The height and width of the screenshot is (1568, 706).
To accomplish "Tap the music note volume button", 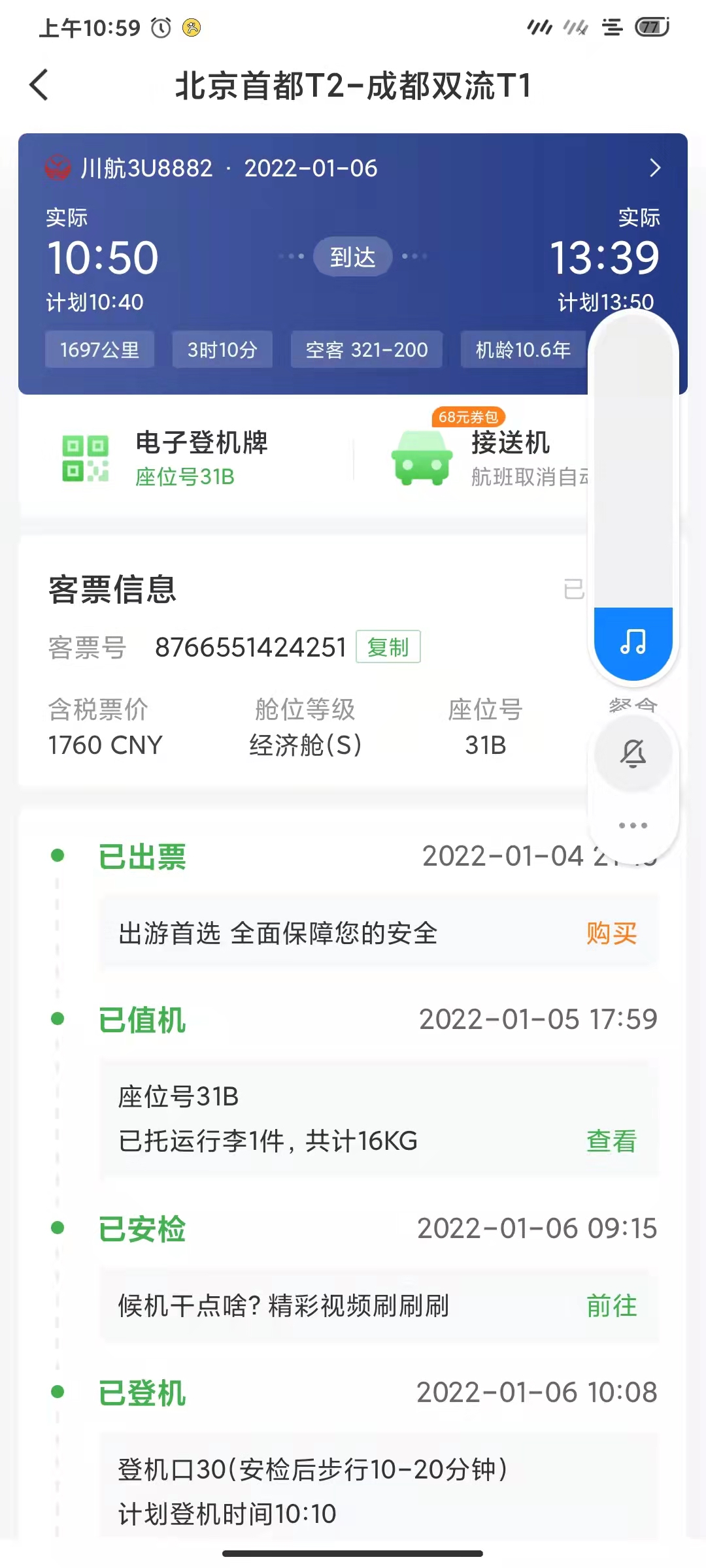I will [633, 642].
